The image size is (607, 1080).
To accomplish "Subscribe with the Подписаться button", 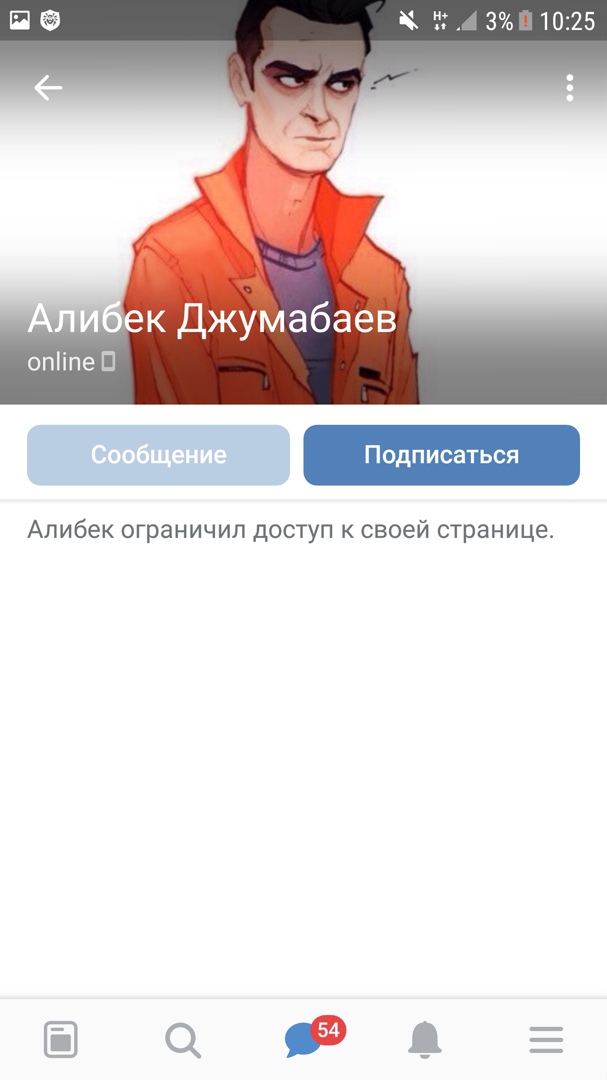I will click(441, 455).
